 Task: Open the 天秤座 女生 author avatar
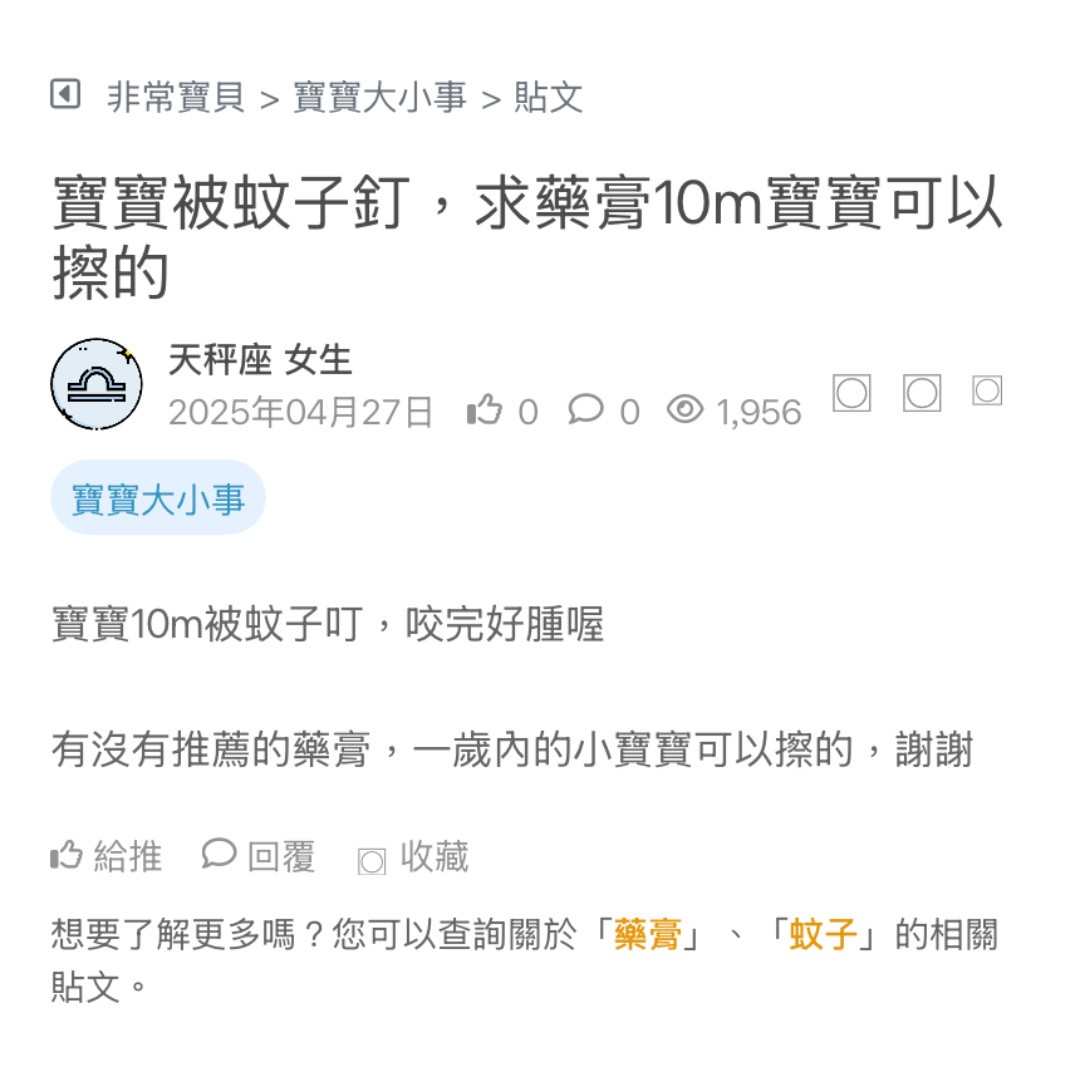pyautogui.click(x=96, y=384)
